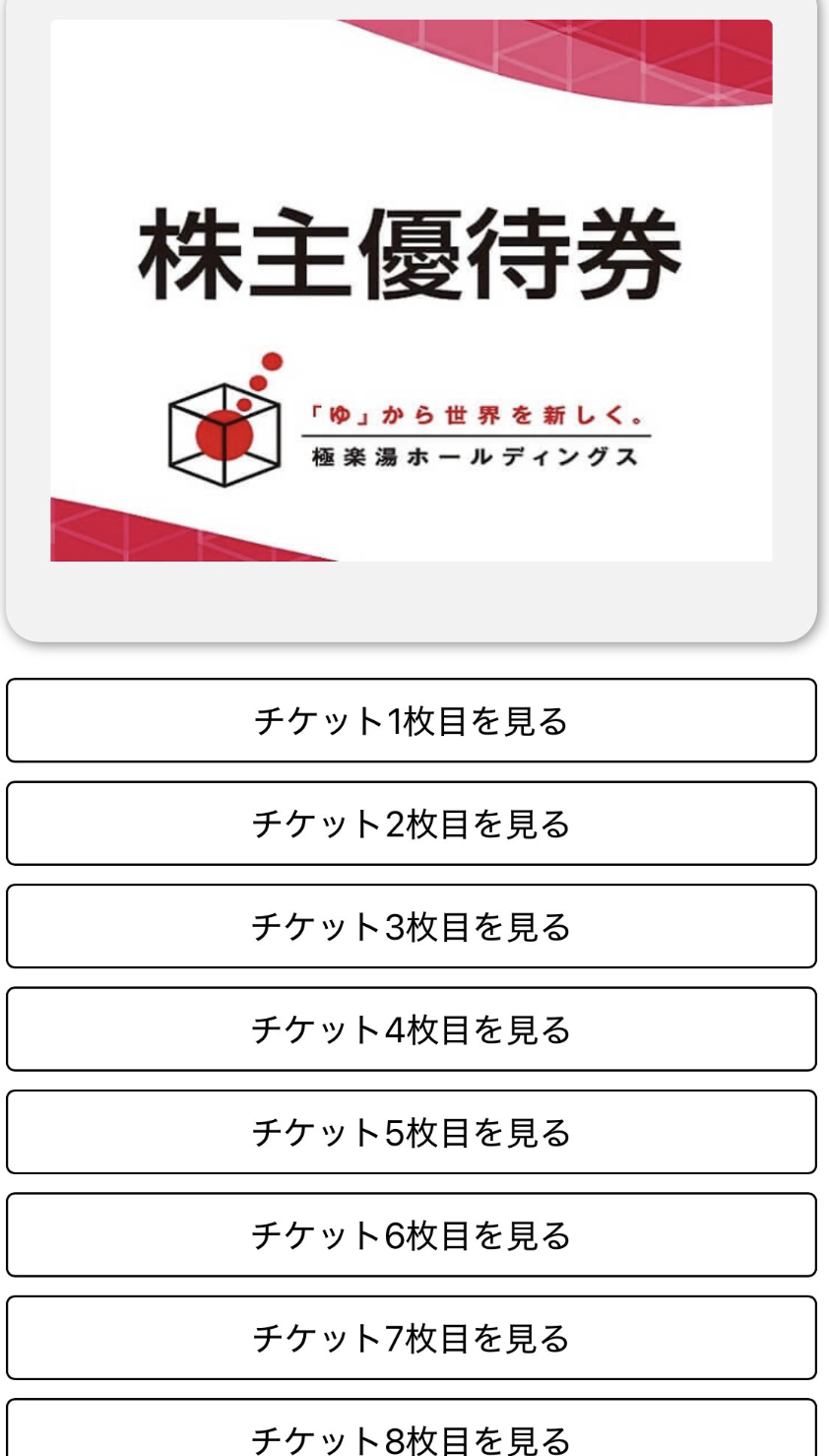Show the チケット5枚目を見る ticket
This screenshot has height=1456, width=829.
(412, 1132)
